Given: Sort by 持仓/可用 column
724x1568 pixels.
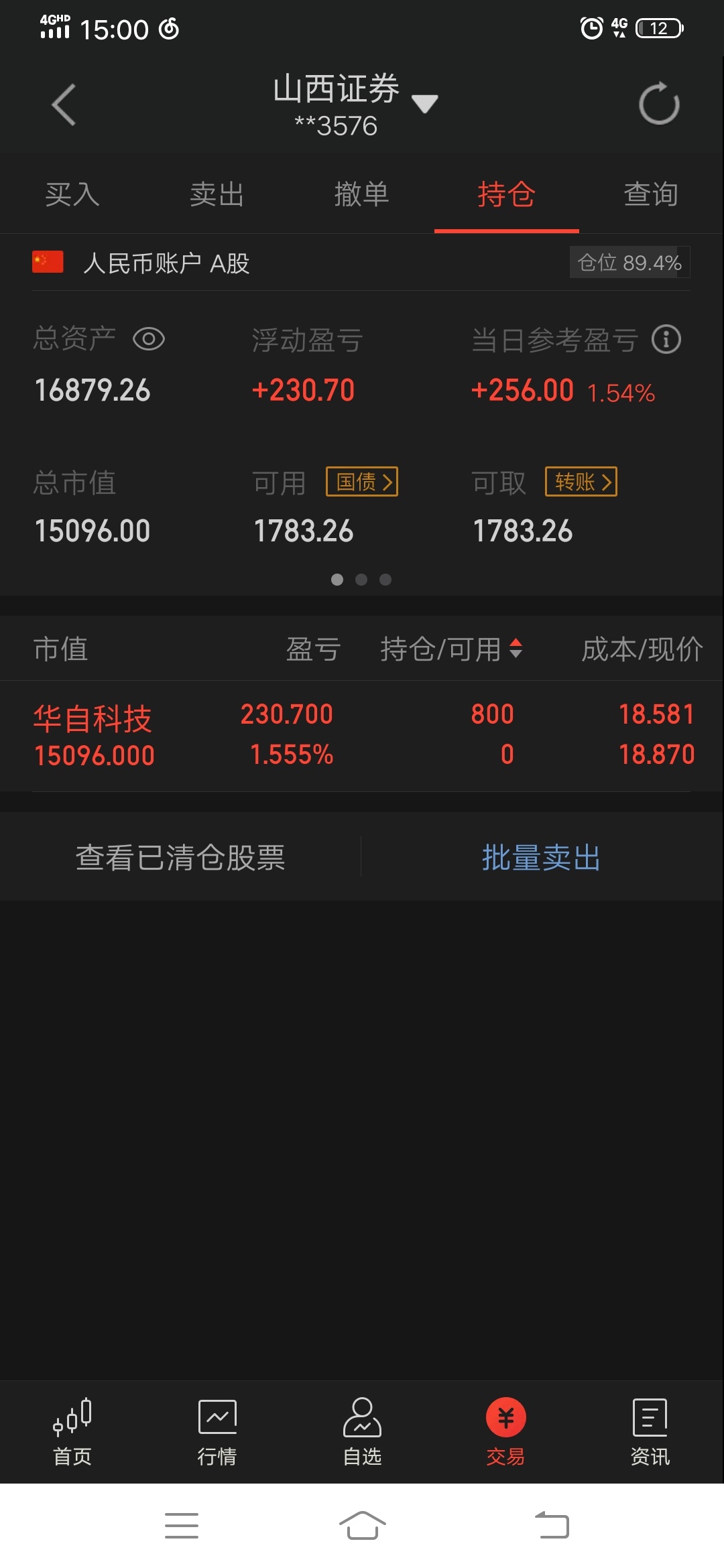Looking at the screenshot, I should 451,649.
